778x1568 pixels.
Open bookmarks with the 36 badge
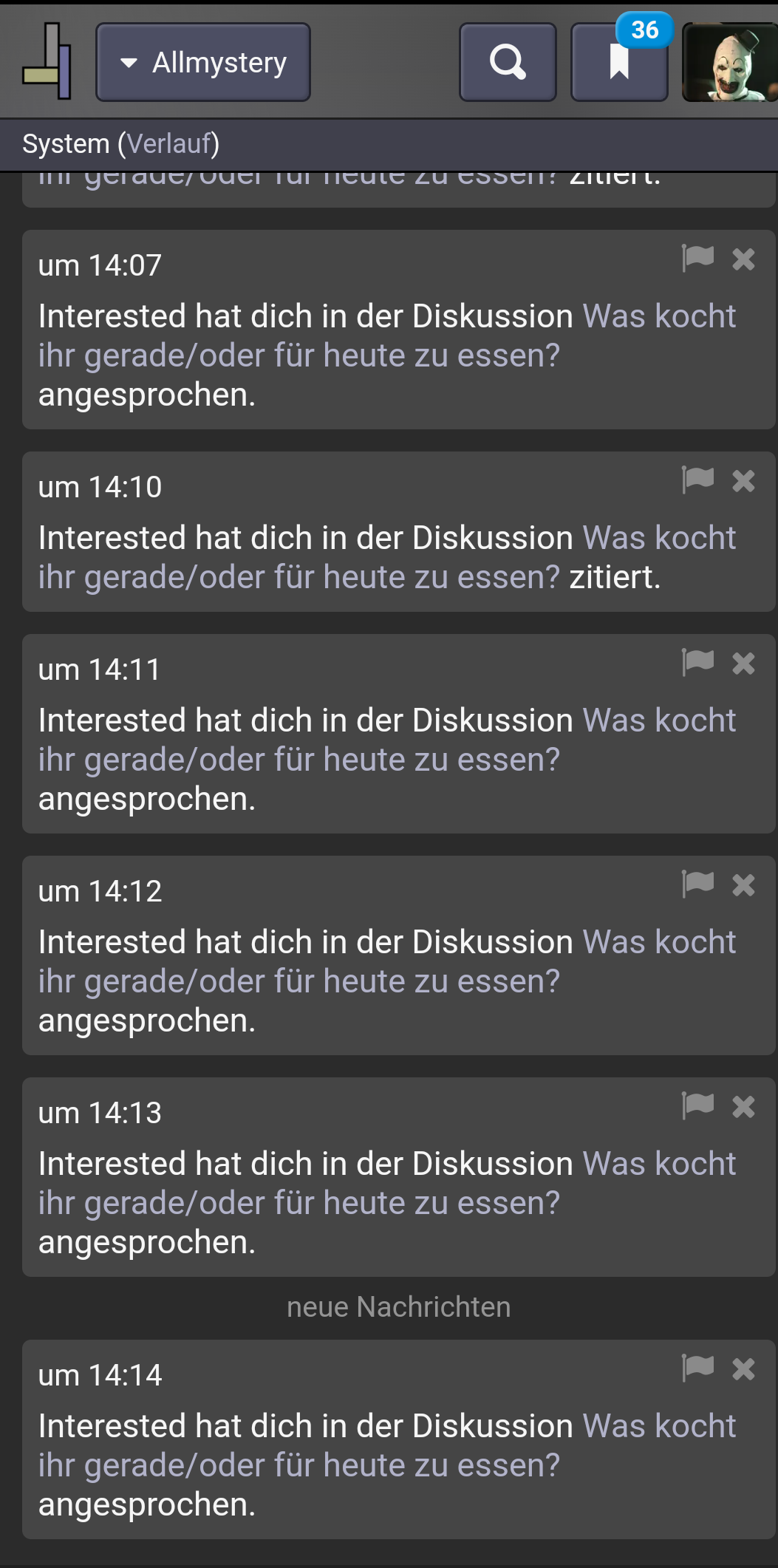tap(619, 62)
